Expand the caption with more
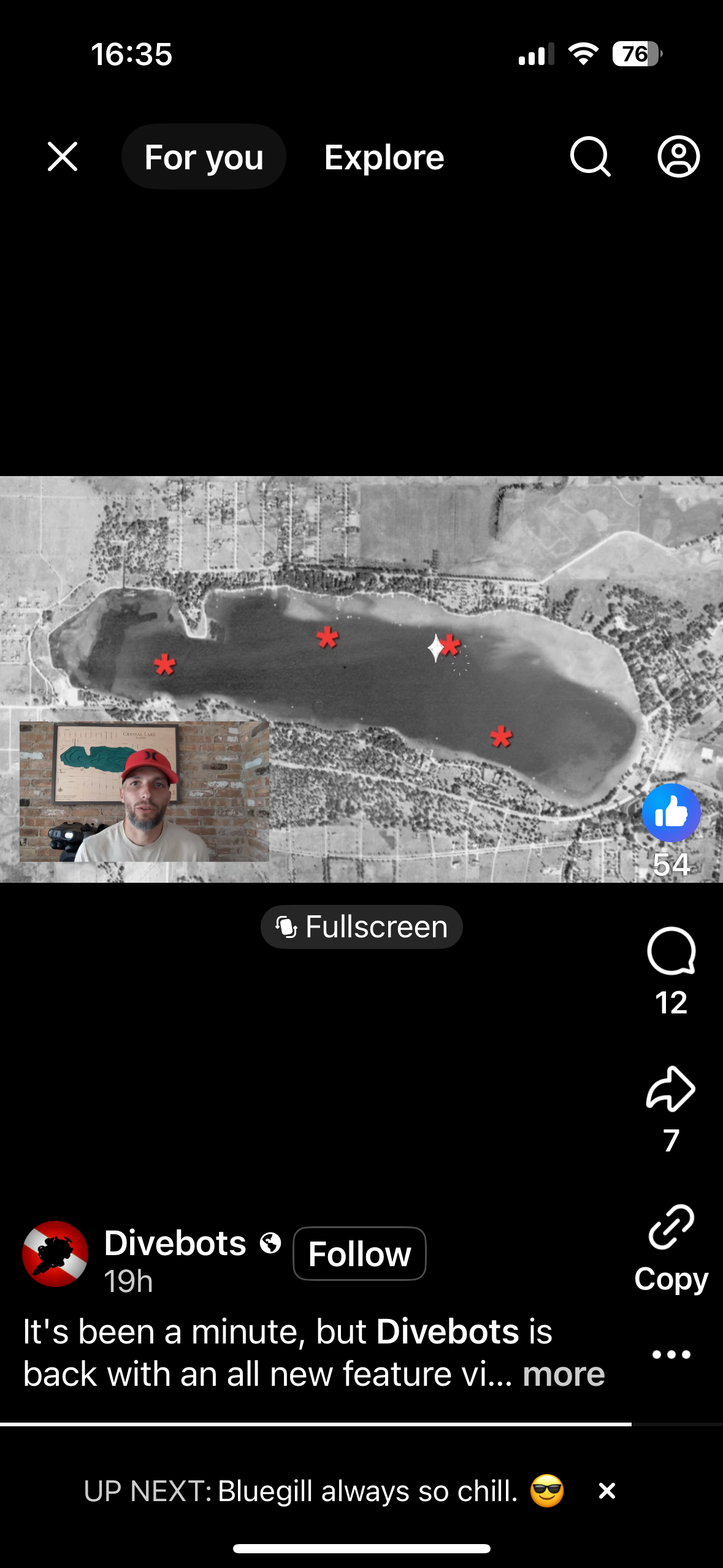The width and height of the screenshot is (723, 1568). pyautogui.click(x=563, y=1374)
